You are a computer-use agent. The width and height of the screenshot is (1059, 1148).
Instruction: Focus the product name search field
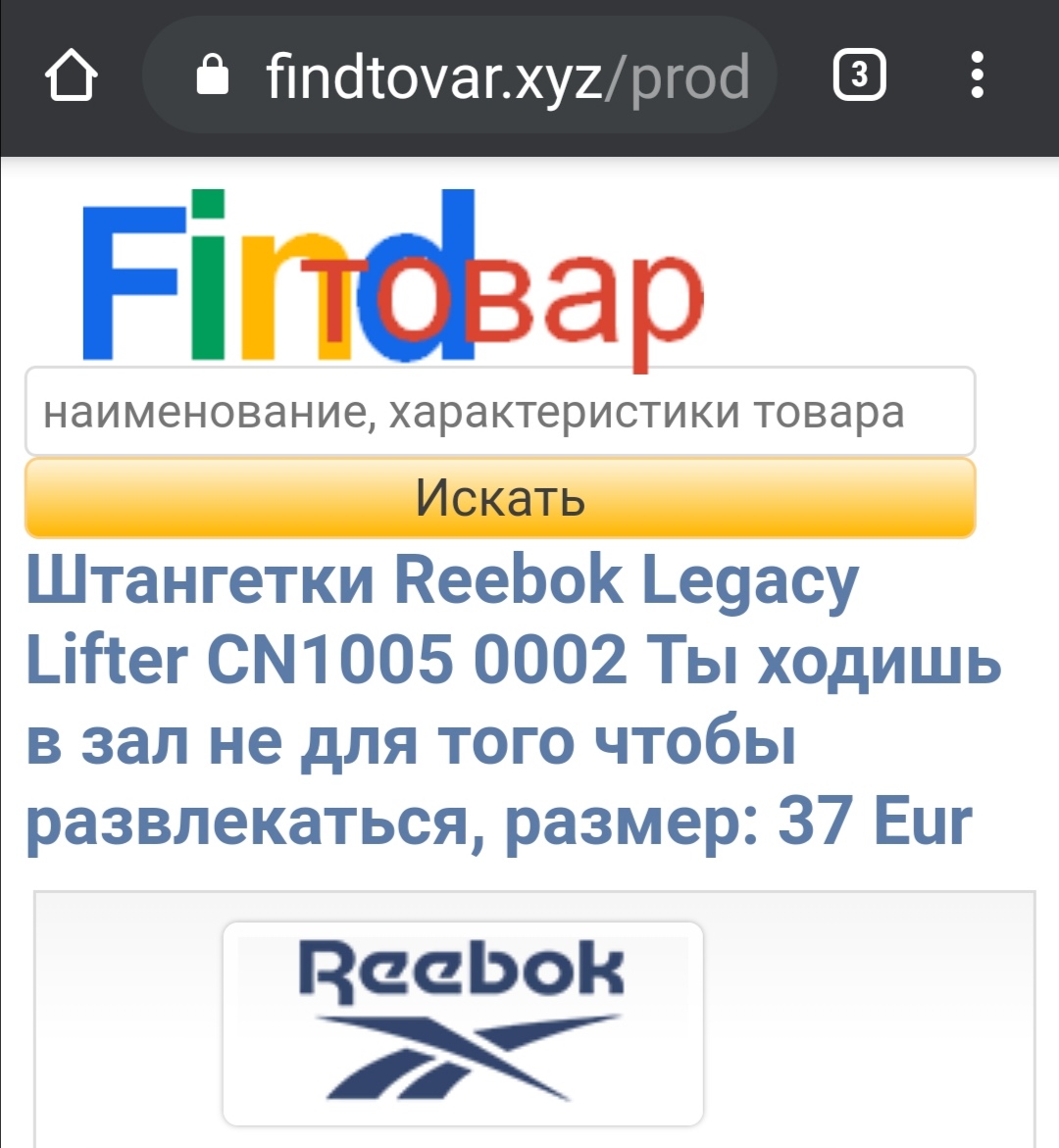point(500,412)
